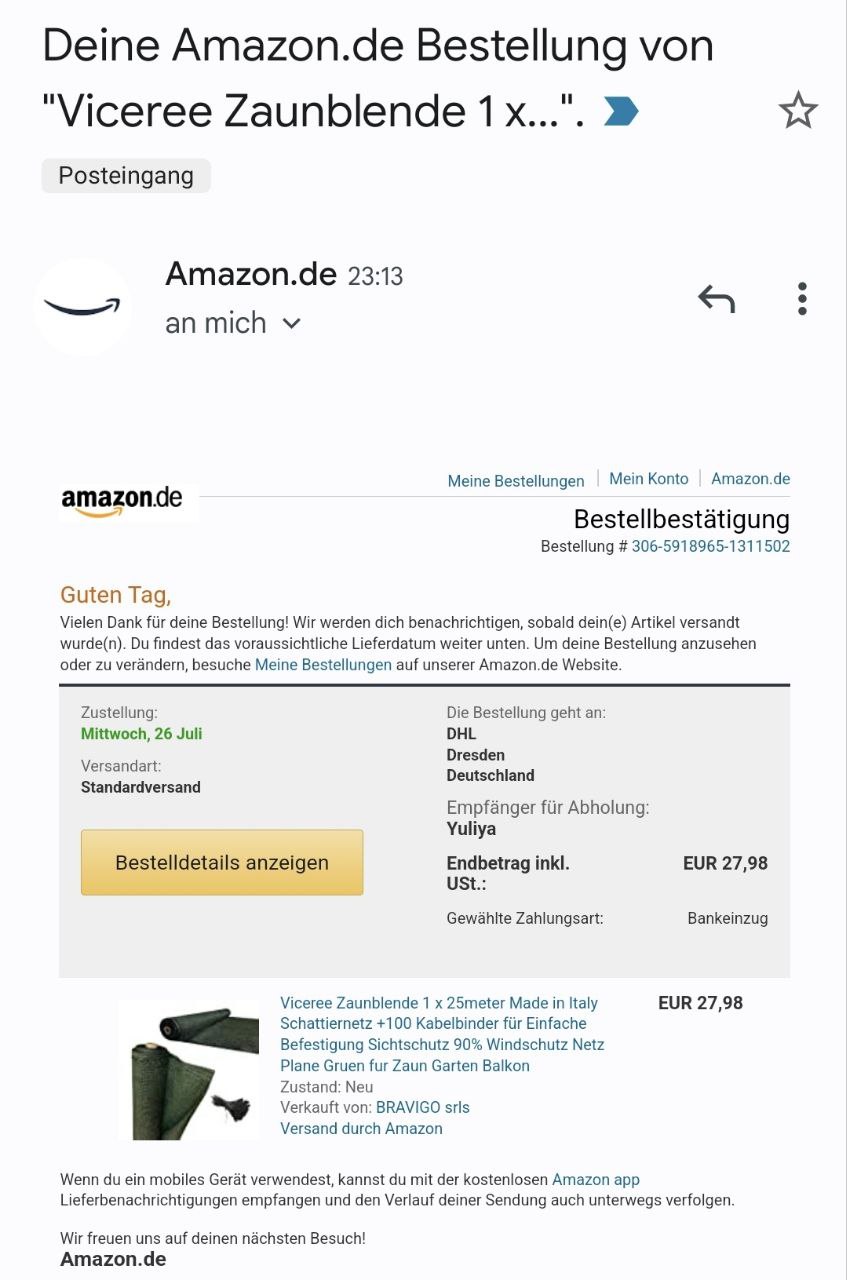Open order number 306-5918965-1311502

coord(710,546)
